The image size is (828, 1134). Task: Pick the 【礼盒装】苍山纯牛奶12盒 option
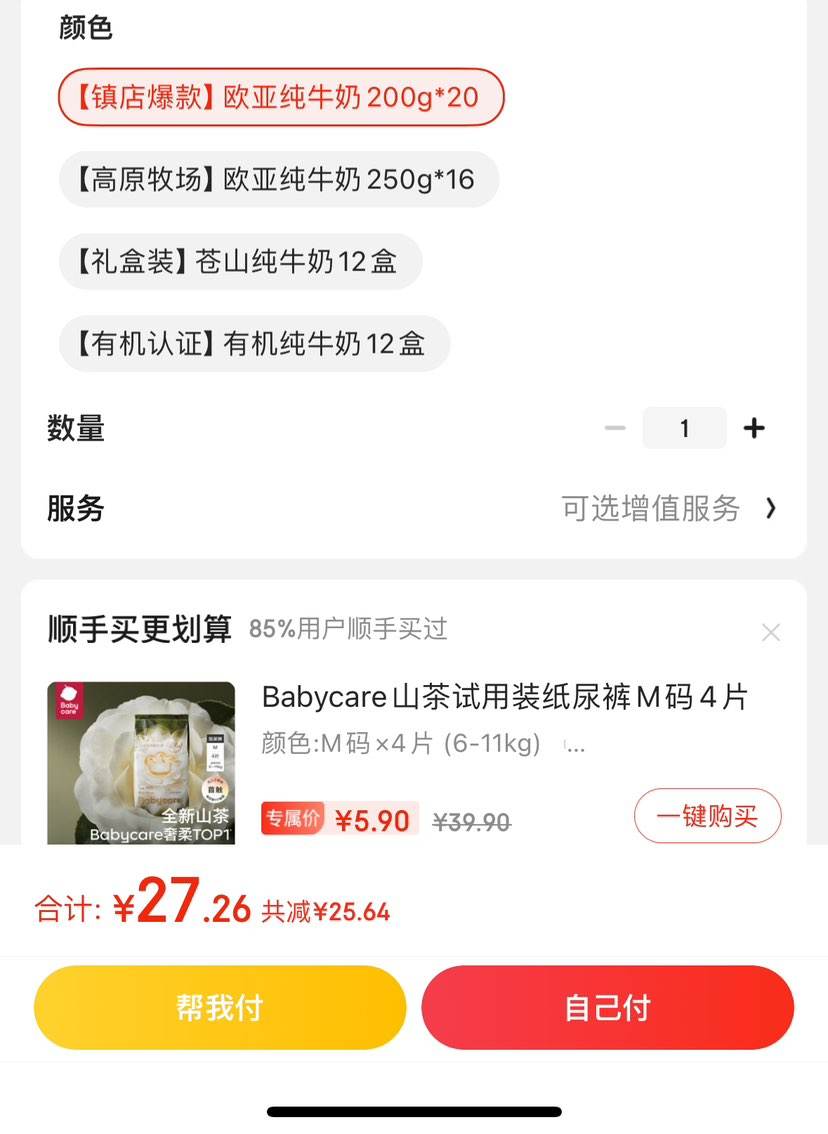[240, 262]
